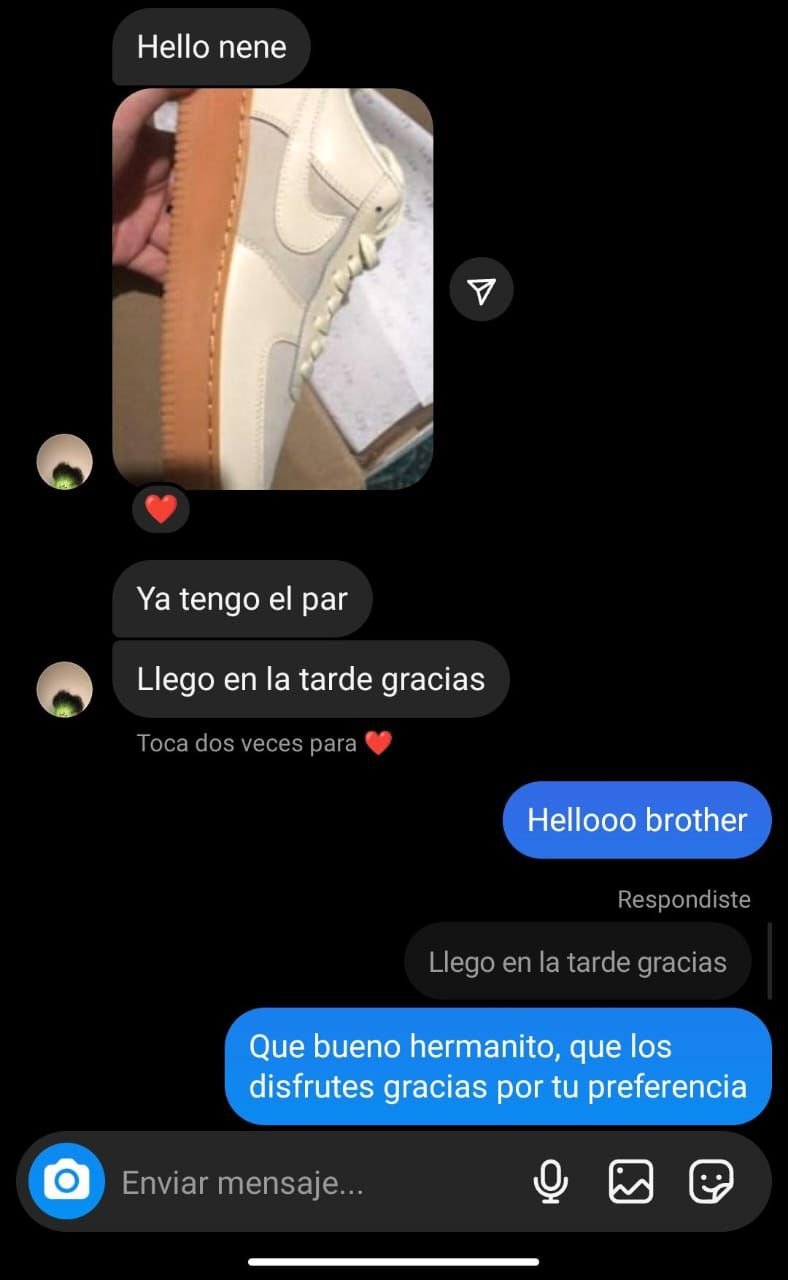Record a voice message with the microphone
The image size is (788, 1280).
coord(549,1182)
